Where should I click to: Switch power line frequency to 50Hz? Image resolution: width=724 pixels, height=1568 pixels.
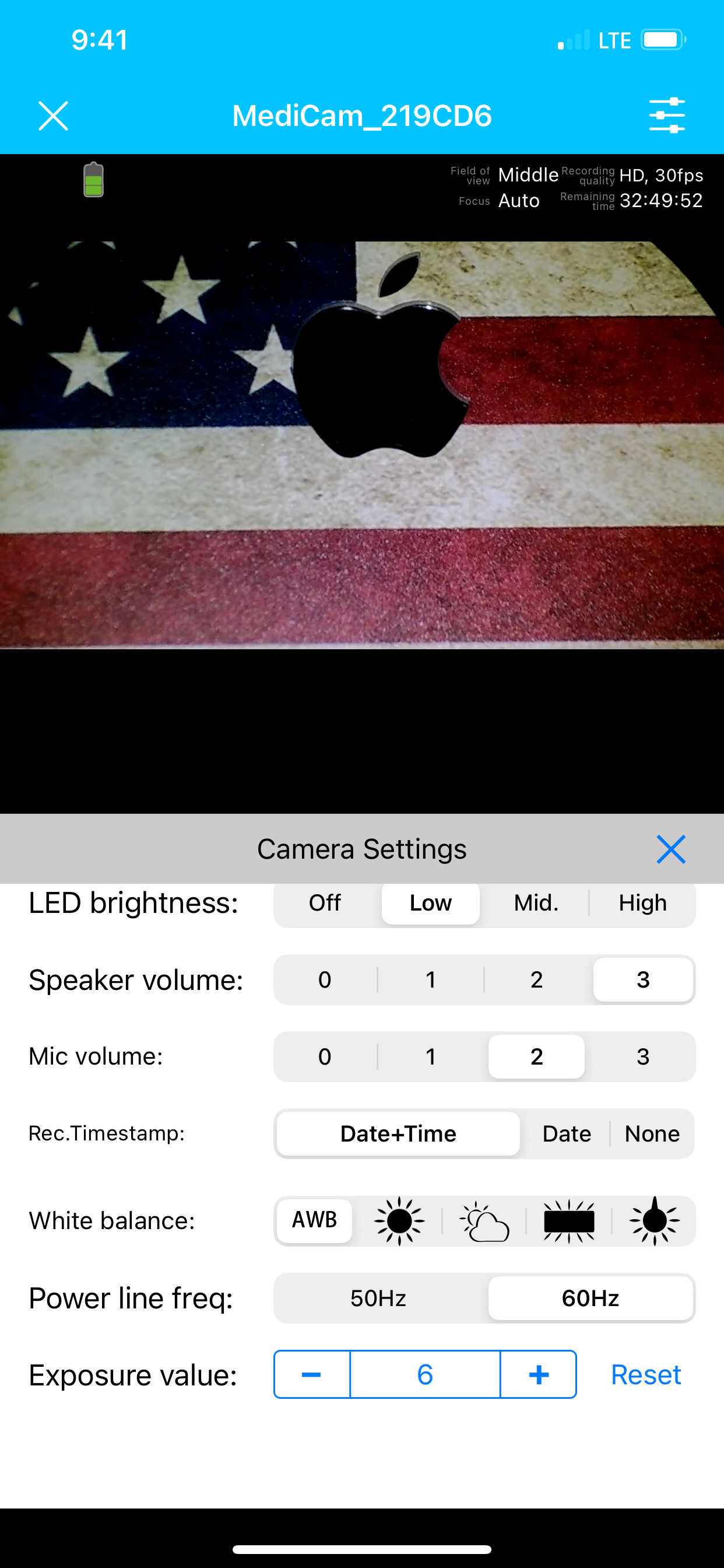tap(379, 1298)
